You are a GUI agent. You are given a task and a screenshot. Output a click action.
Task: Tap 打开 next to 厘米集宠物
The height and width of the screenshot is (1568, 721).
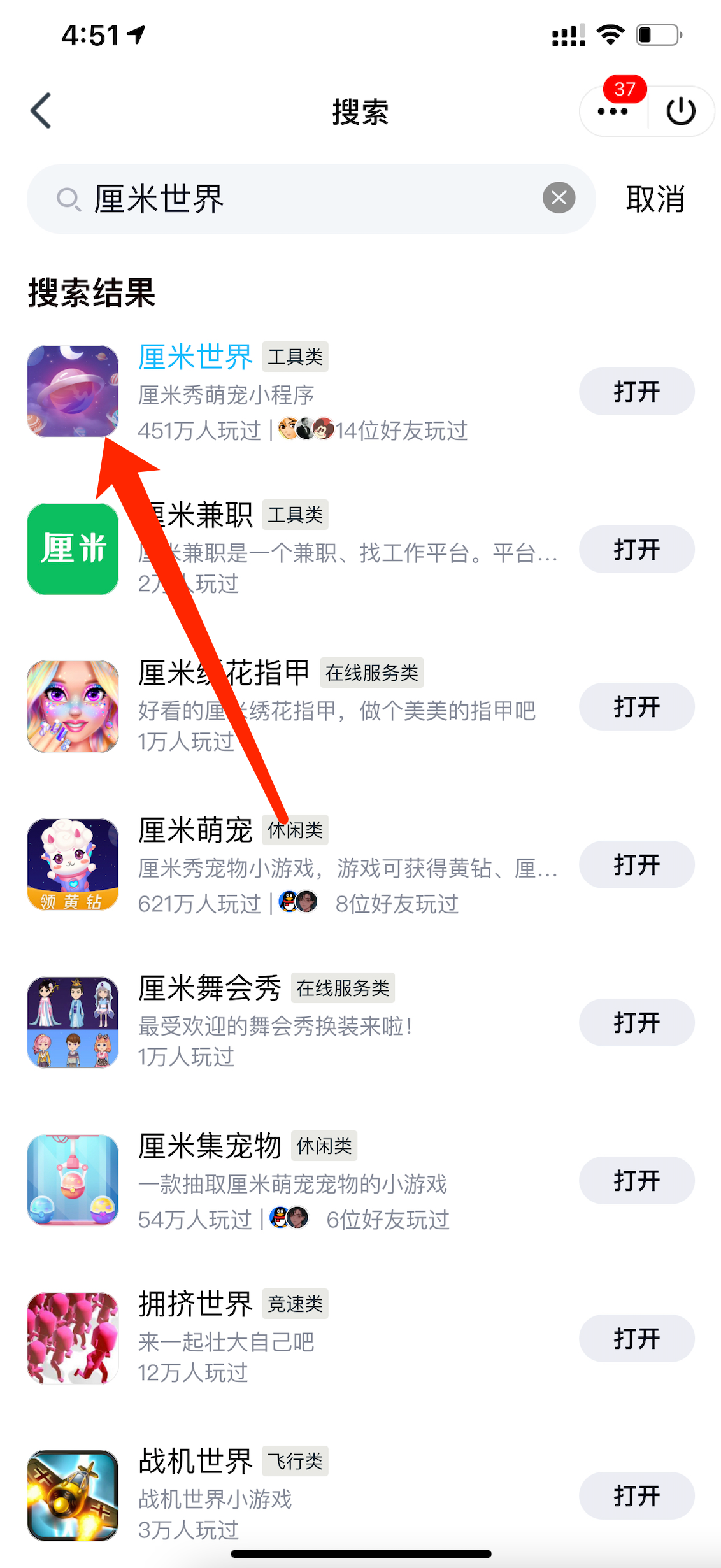(636, 1181)
